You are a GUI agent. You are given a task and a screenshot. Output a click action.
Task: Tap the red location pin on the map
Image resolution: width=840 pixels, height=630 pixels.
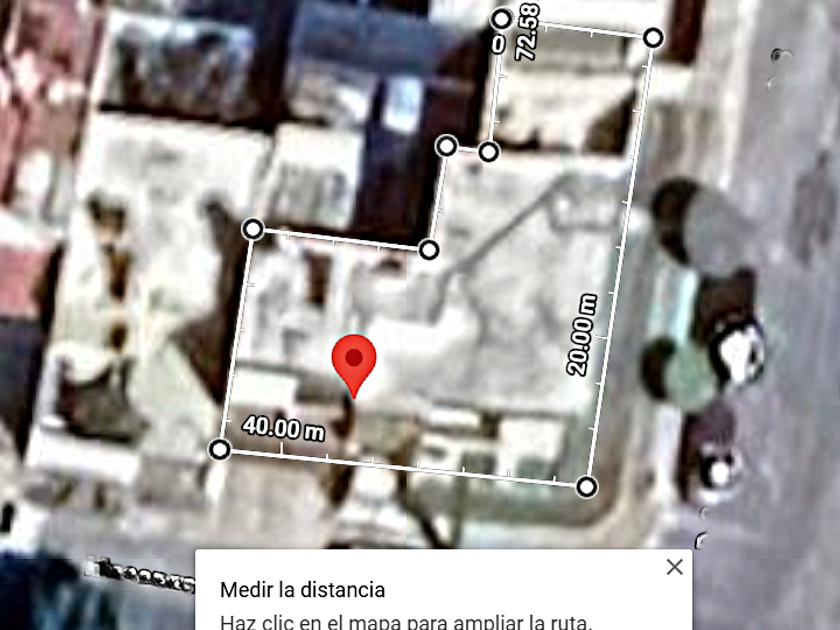click(354, 362)
